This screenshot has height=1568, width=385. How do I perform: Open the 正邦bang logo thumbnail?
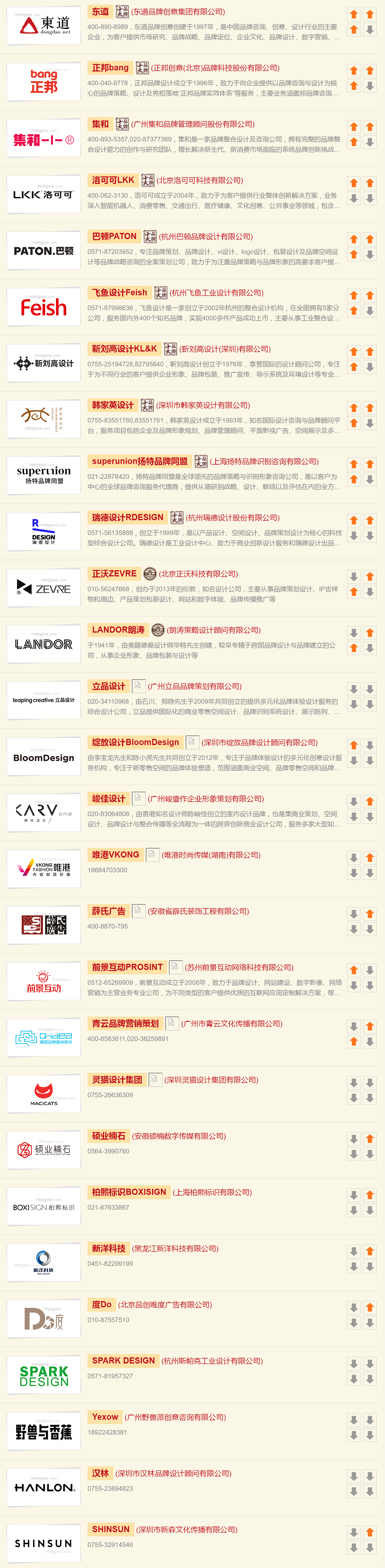click(44, 82)
